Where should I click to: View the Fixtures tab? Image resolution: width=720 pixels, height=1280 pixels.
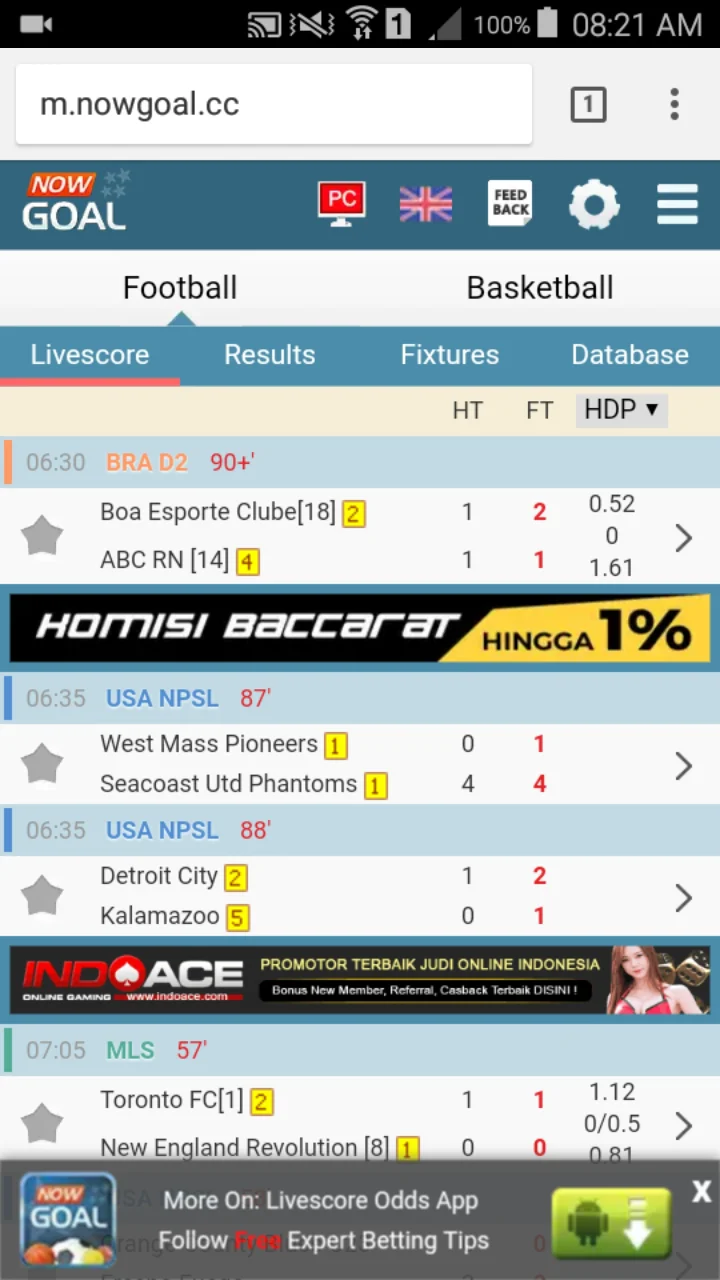pos(450,355)
